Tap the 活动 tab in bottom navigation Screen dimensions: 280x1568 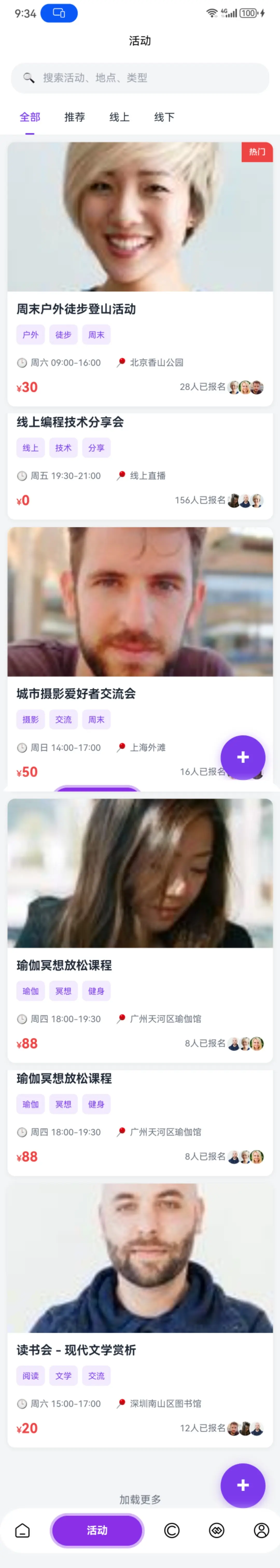coord(97,1530)
